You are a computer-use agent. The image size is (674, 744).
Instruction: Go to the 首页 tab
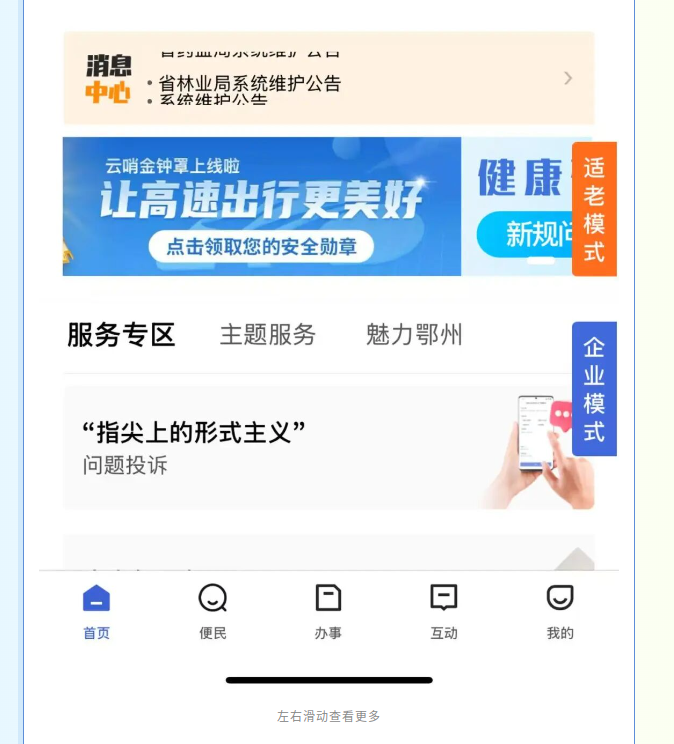tap(96, 611)
